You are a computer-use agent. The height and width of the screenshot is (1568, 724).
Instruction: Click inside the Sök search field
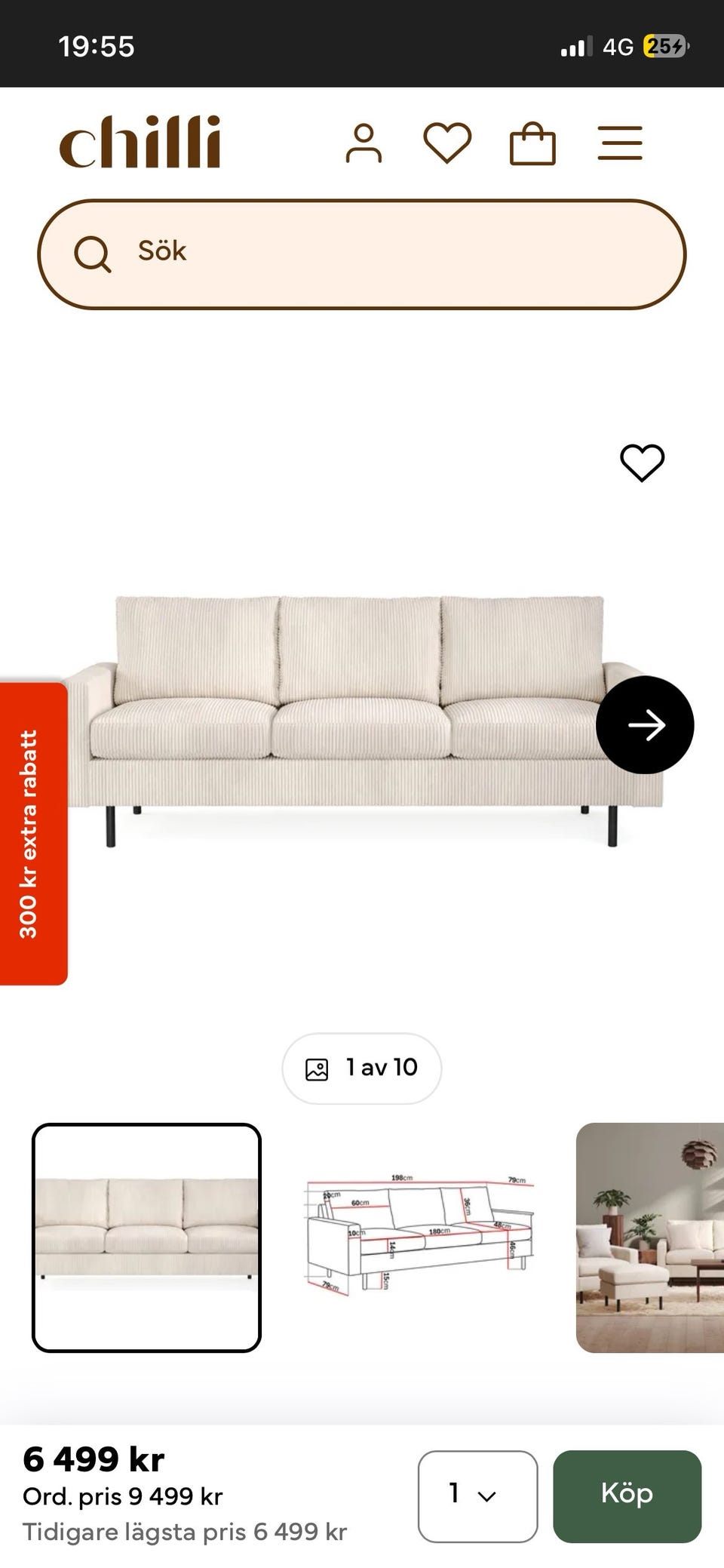(362, 253)
